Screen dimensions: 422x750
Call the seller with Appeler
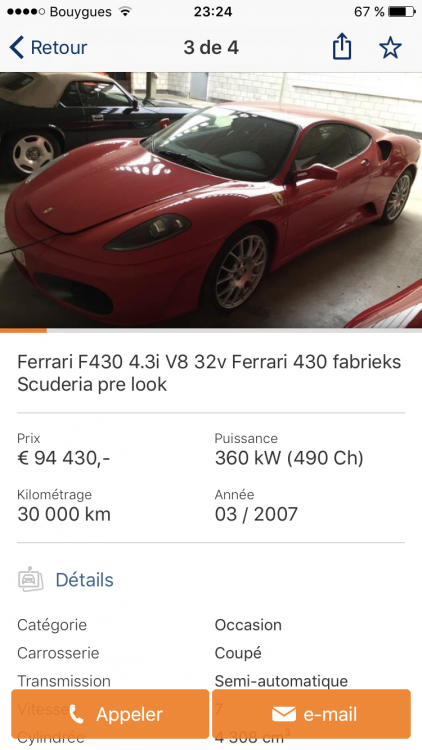pyautogui.click(x=110, y=714)
